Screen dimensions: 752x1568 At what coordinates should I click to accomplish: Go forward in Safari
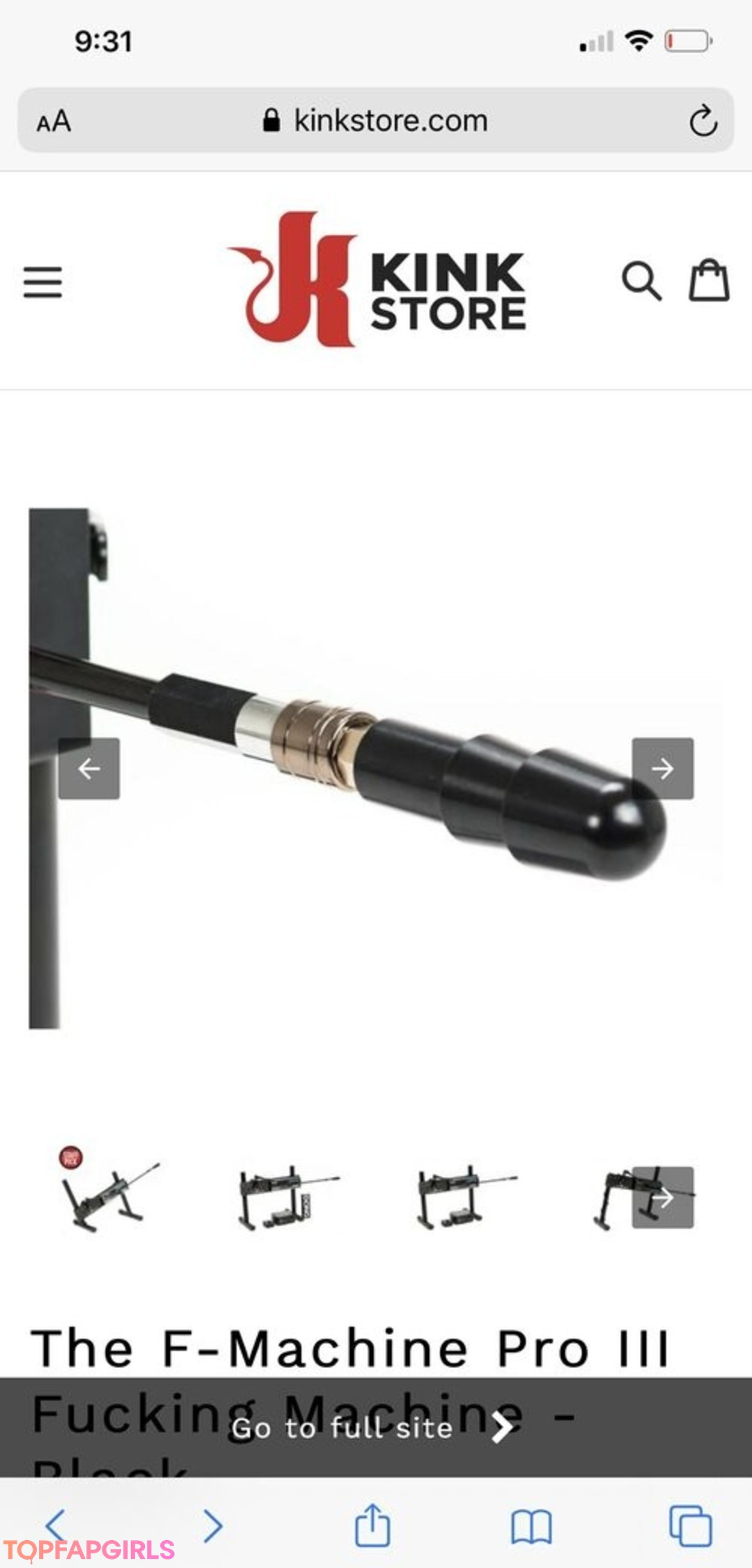coord(213,1526)
